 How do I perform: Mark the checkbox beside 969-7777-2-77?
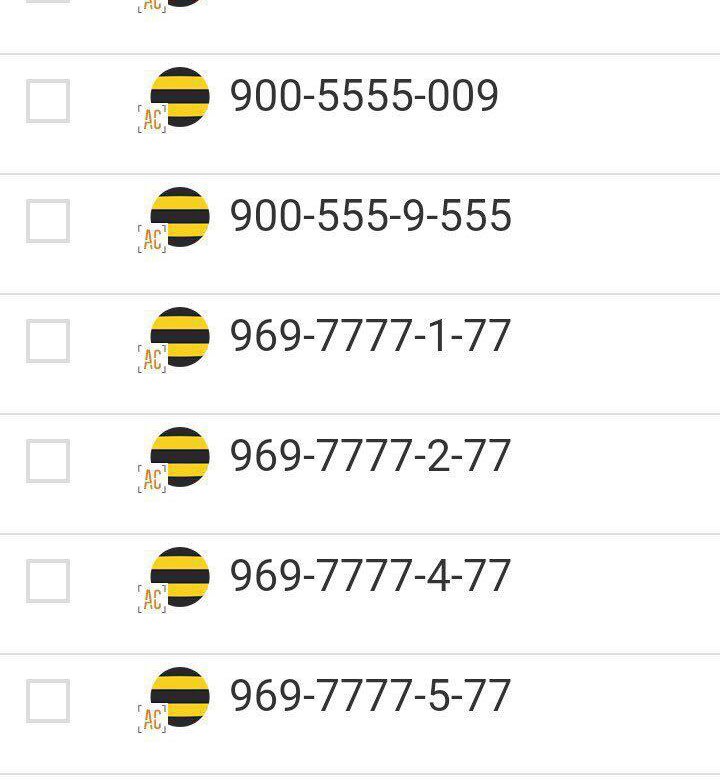click(48, 461)
